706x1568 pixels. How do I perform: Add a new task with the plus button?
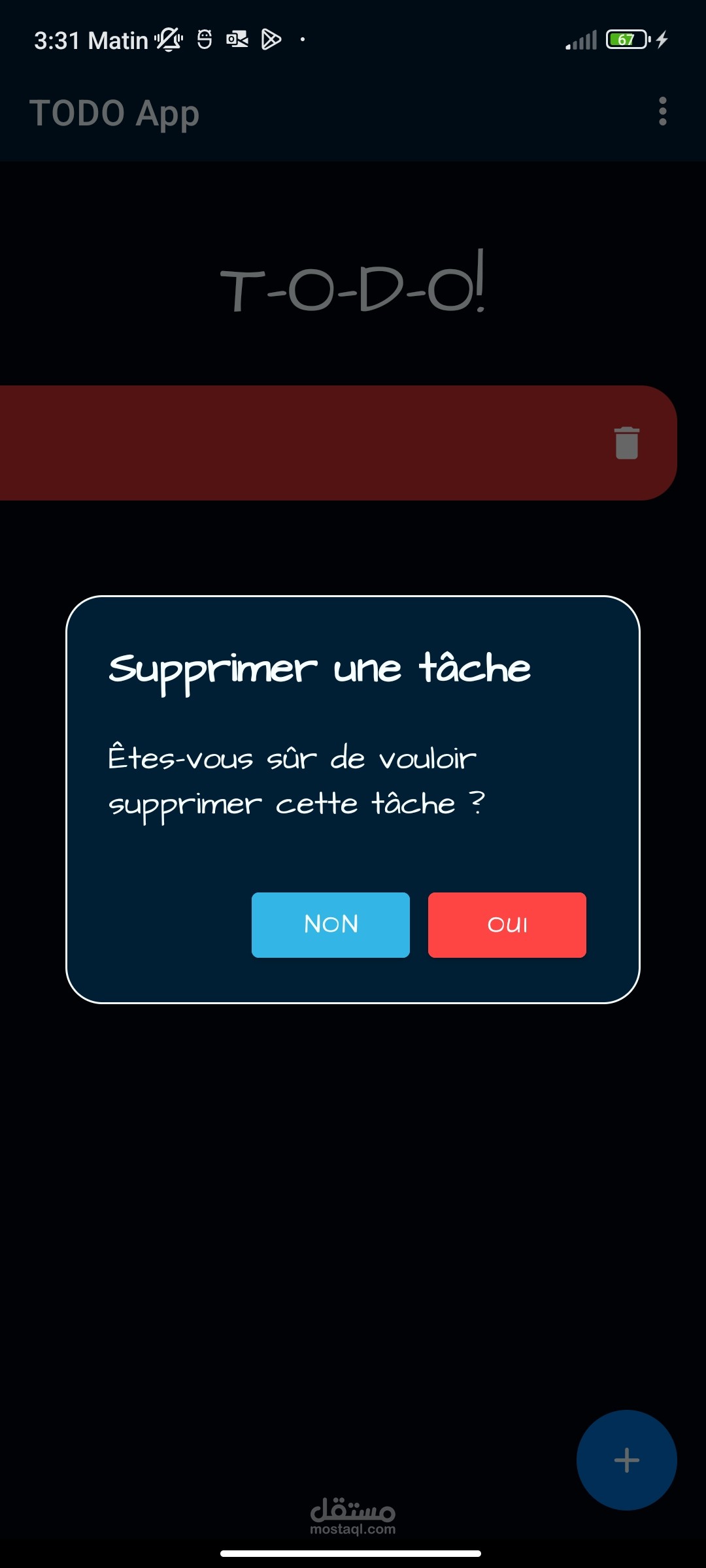pos(626,1460)
